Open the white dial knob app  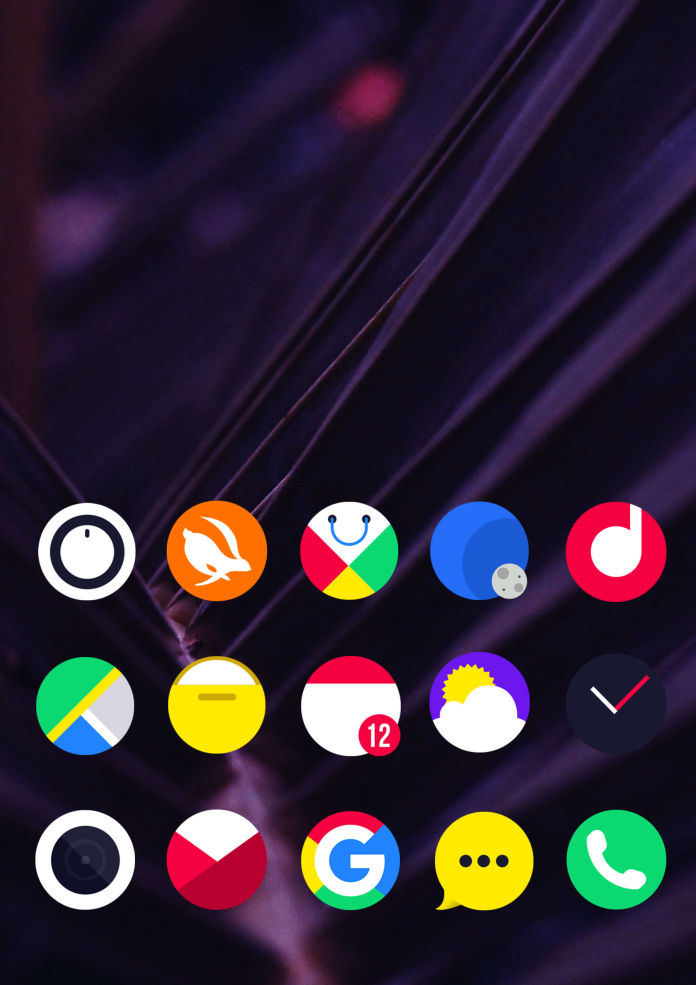[x=87, y=551]
